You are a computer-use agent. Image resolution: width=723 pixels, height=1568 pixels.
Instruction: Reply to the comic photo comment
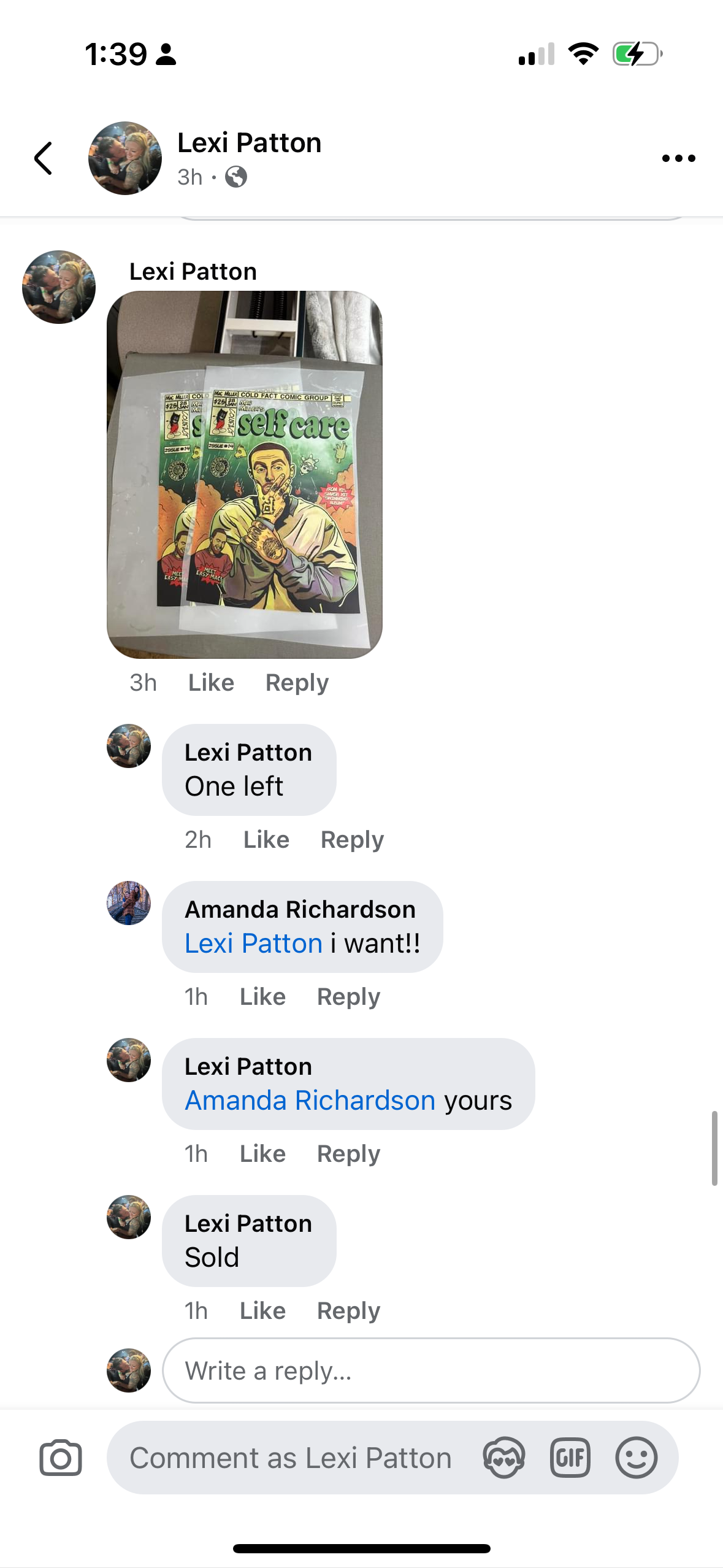[x=297, y=683]
